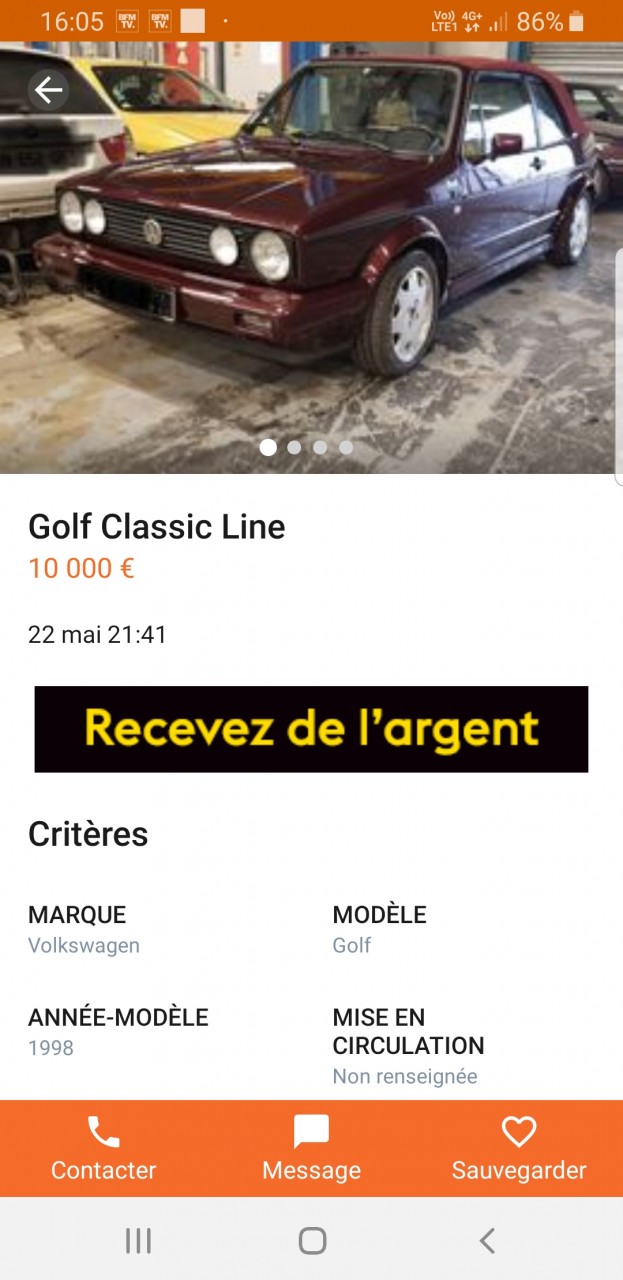Call the seller with Contacter
Image resolution: width=623 pixels, height=1280 pixels.
[104, 1148]
